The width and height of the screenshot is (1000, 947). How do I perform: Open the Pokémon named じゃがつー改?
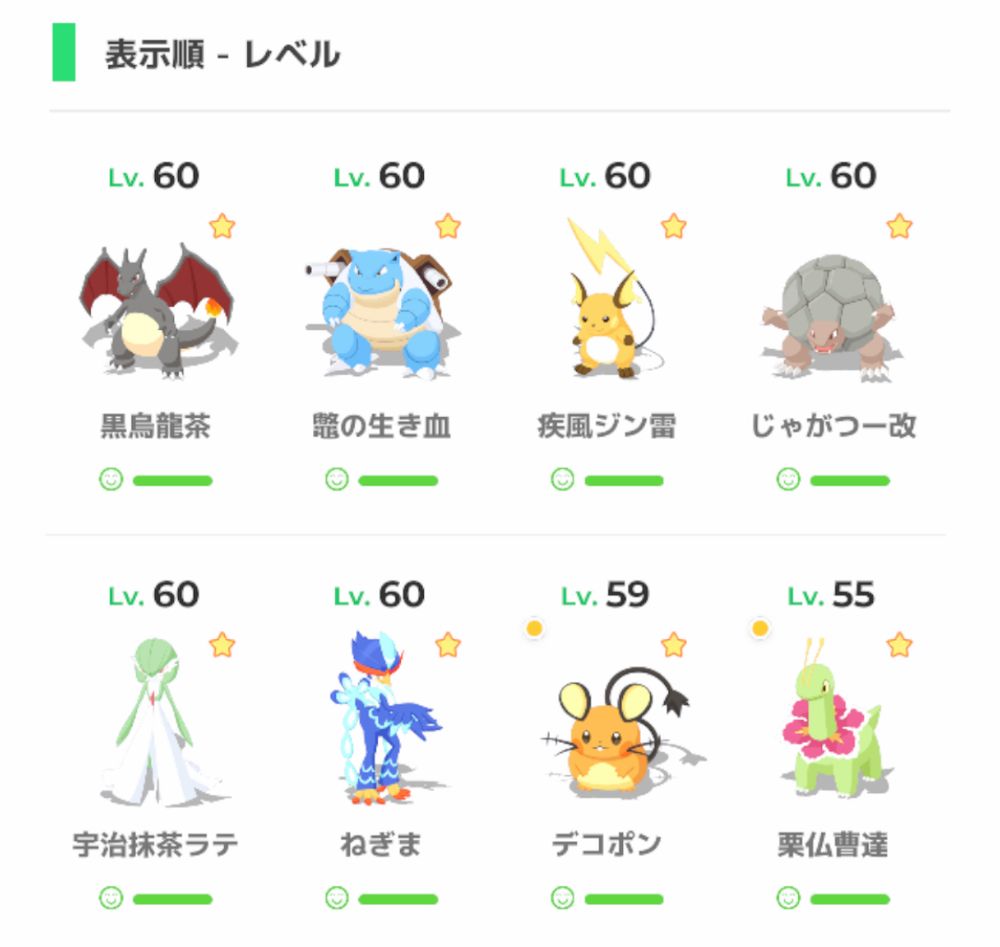(x=832, y=310)
